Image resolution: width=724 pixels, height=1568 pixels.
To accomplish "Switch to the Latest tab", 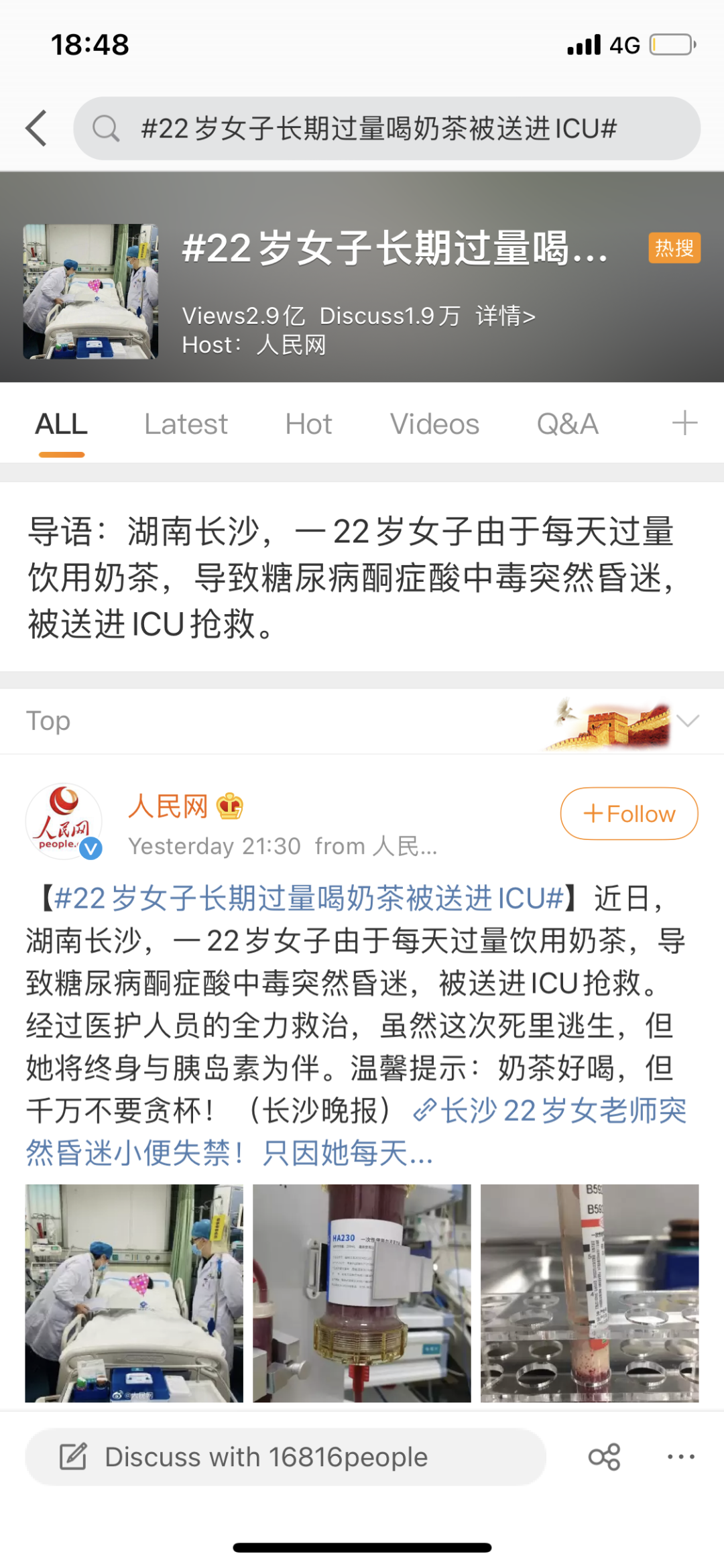I will (x=186, y=424).
